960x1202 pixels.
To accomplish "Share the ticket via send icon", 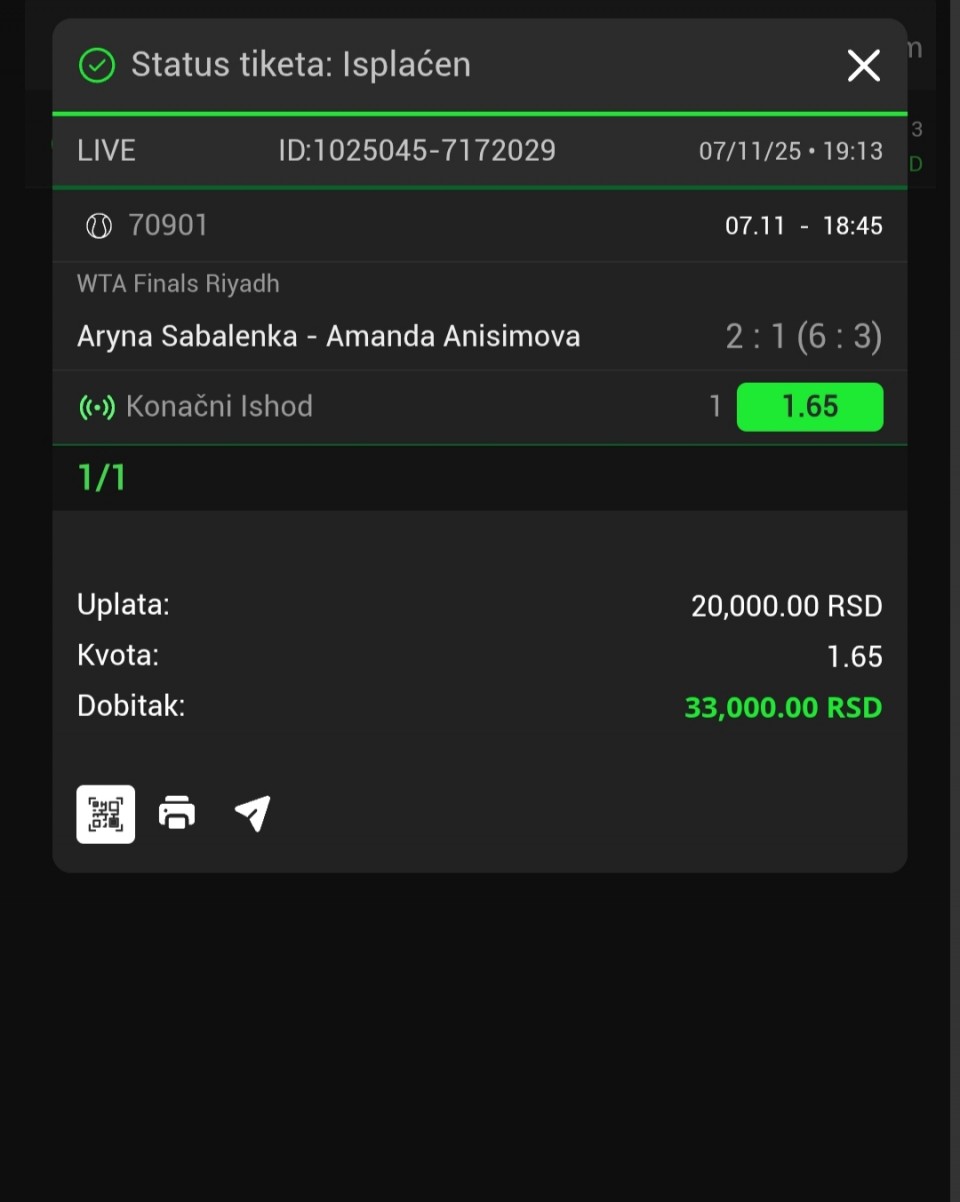I will tap(252, 813).
